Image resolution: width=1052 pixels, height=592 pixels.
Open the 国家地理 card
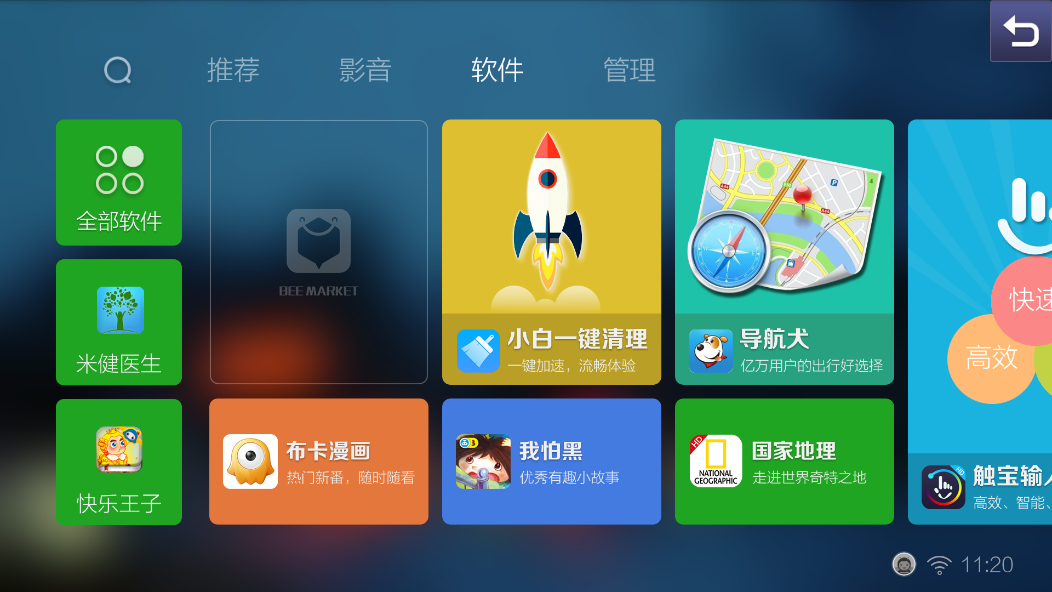pos(784,462)
